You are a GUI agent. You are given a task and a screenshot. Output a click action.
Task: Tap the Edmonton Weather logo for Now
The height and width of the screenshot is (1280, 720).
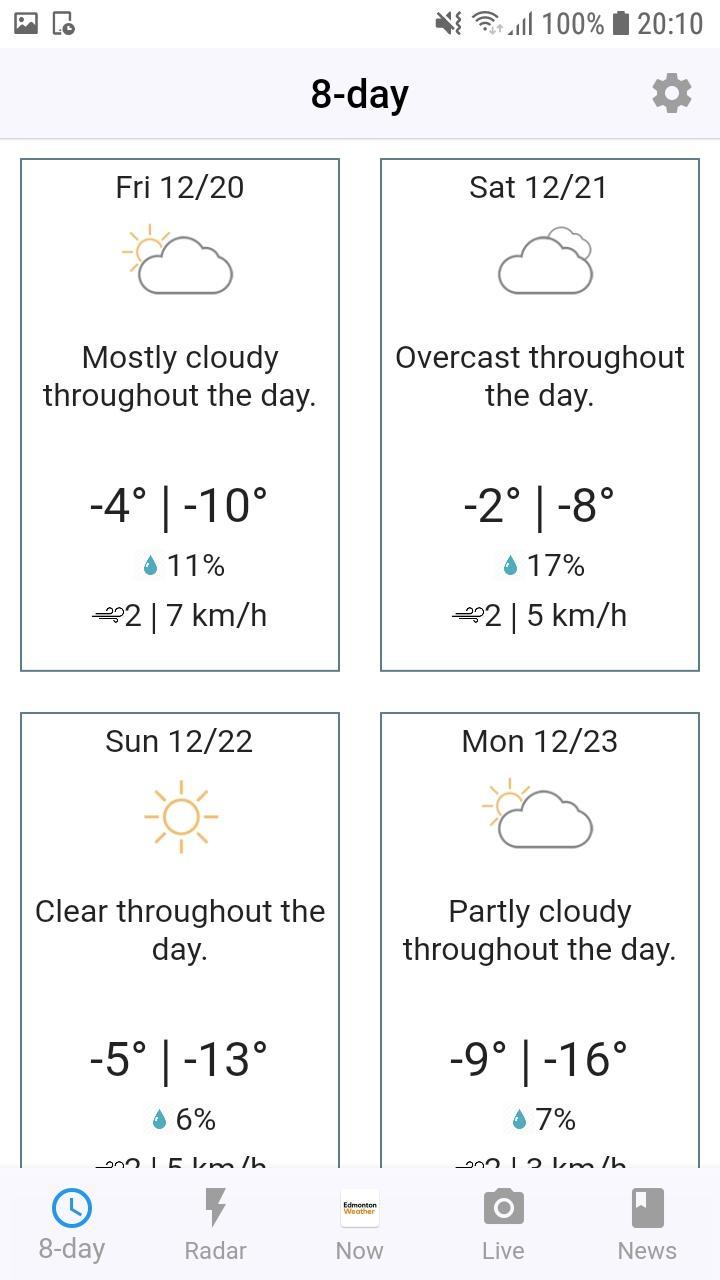click(359, 1209)
